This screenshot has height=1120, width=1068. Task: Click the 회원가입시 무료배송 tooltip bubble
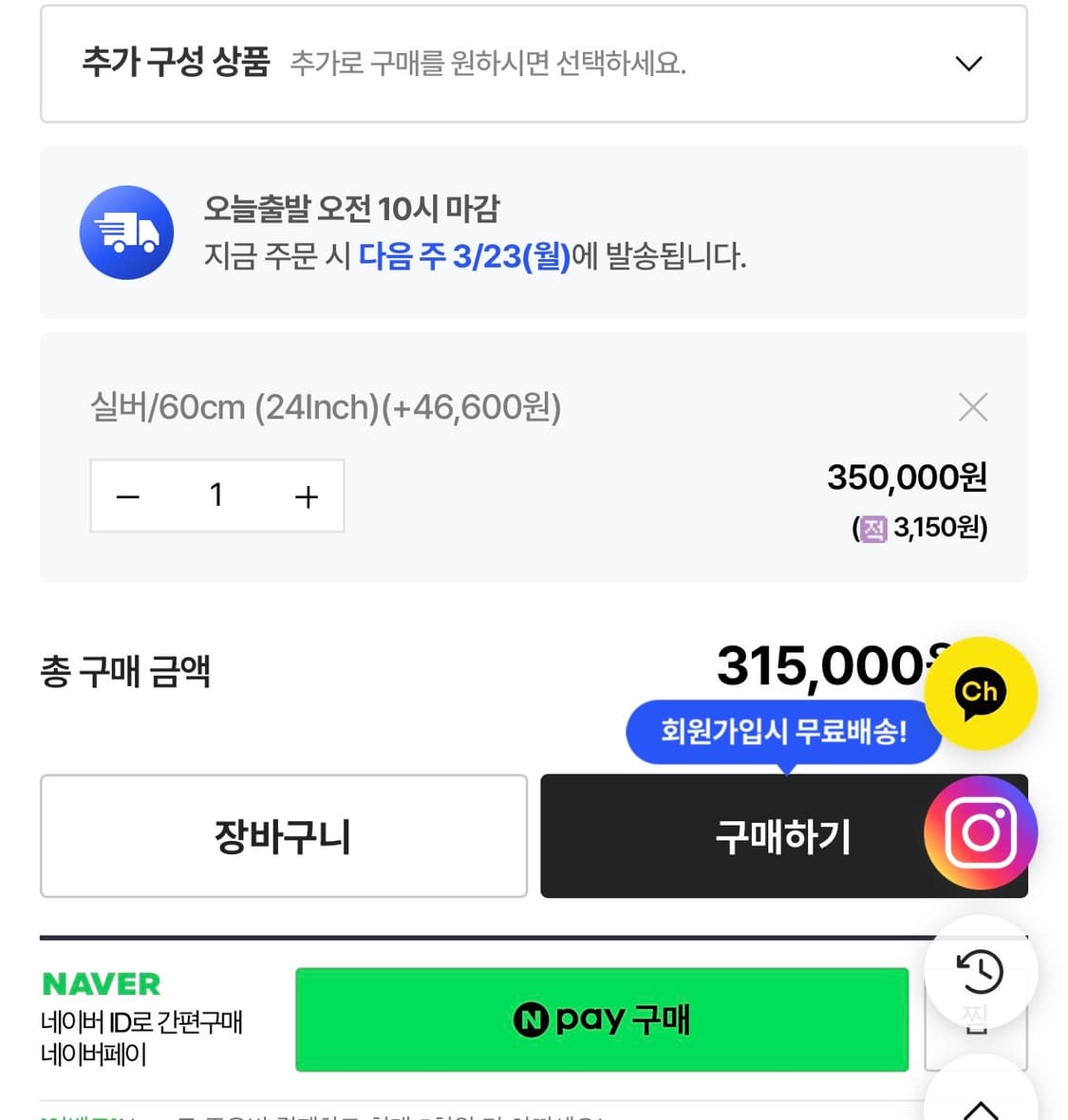[x=782, y=731]
